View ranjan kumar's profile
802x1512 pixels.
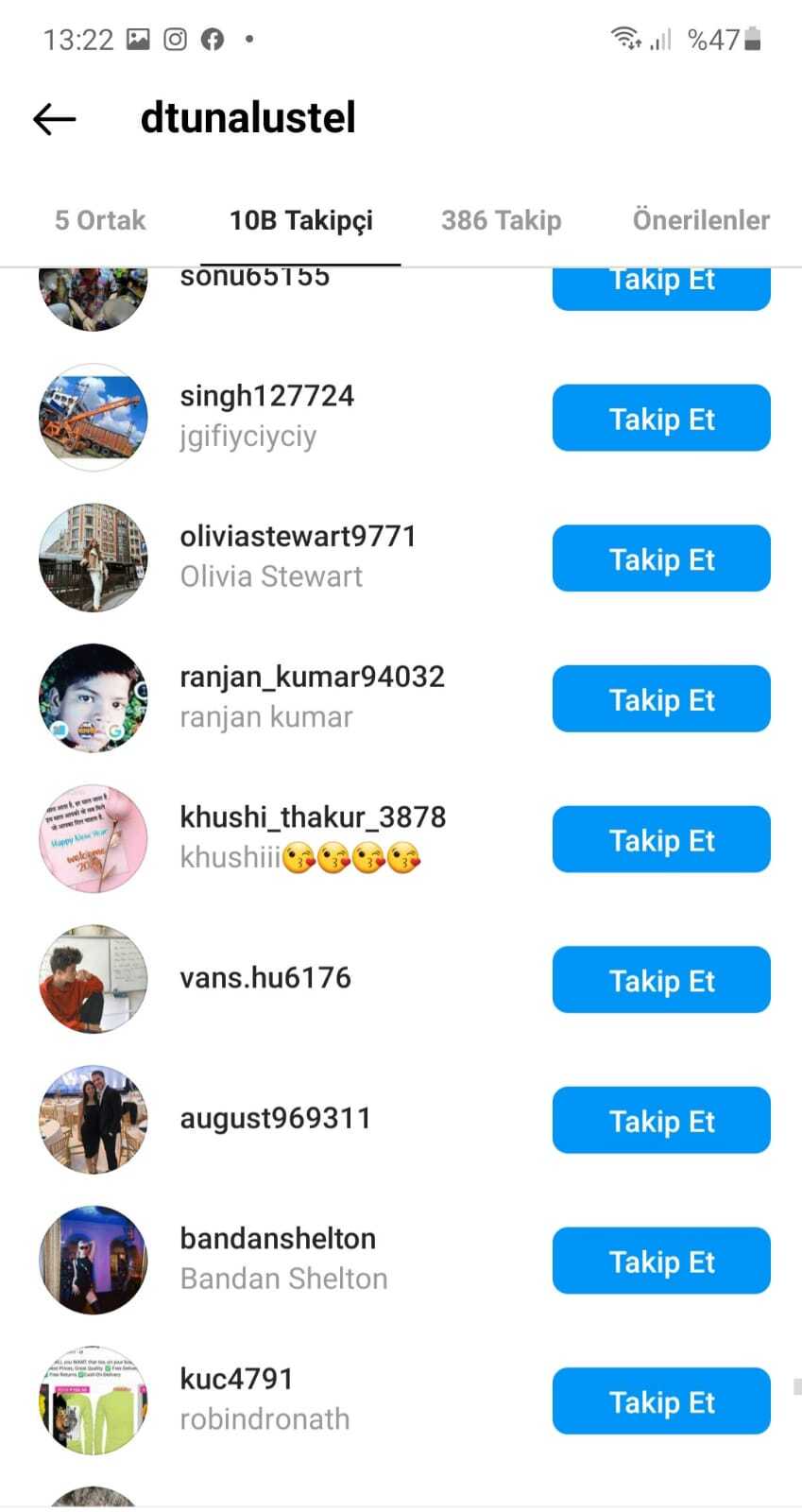pyautogui.click(x=312, y=678)
